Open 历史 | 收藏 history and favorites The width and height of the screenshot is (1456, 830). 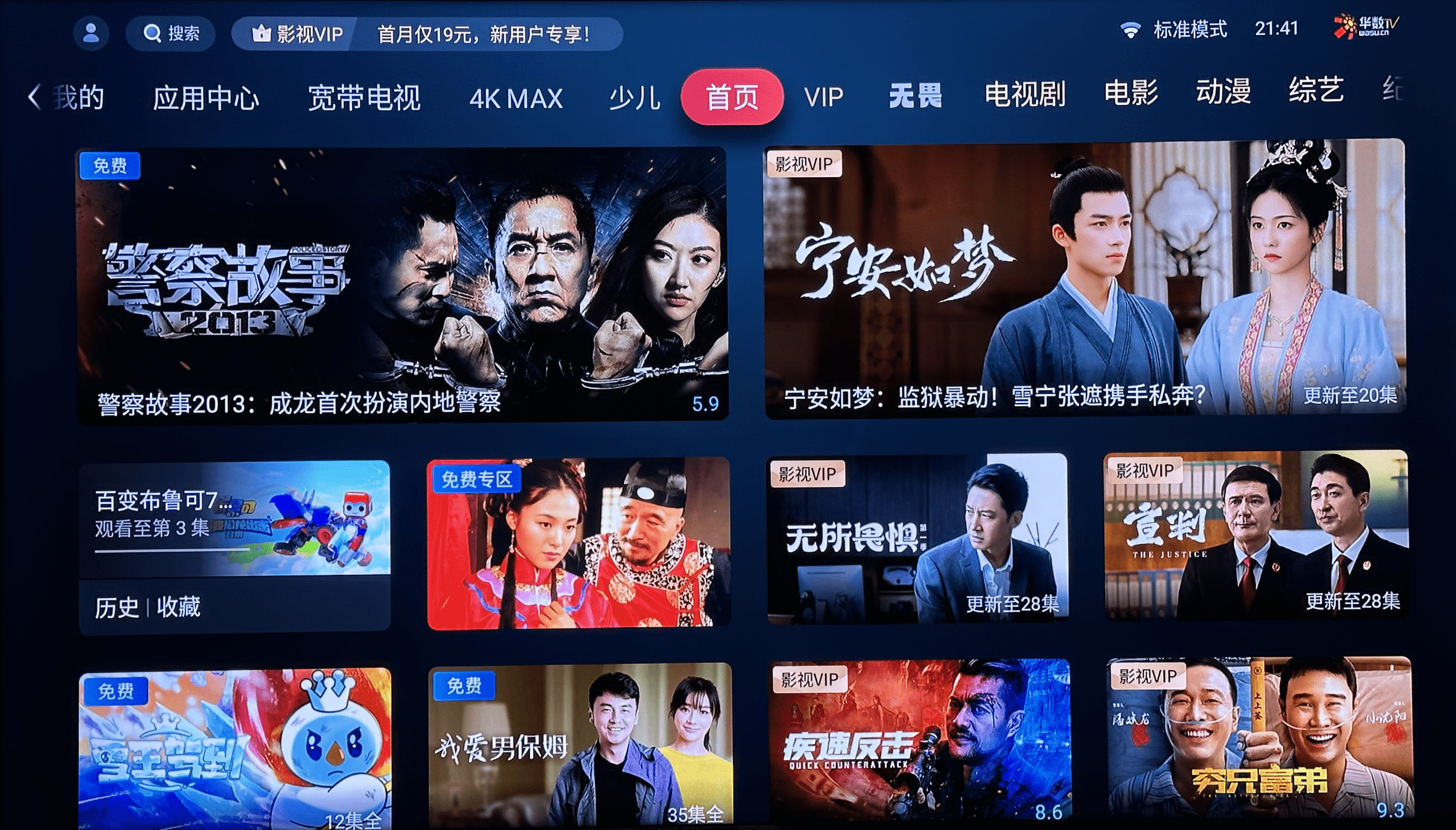pos(148,607)
